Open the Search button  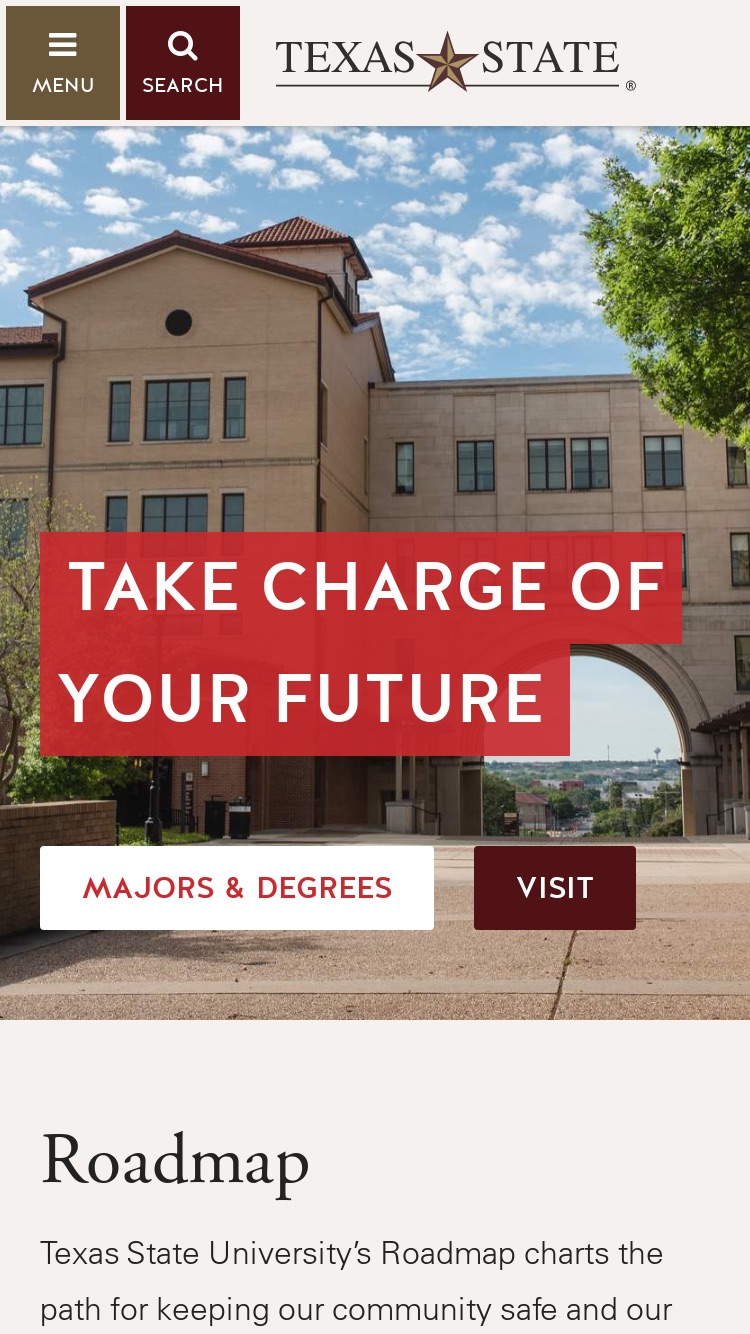tap(183, 63)
